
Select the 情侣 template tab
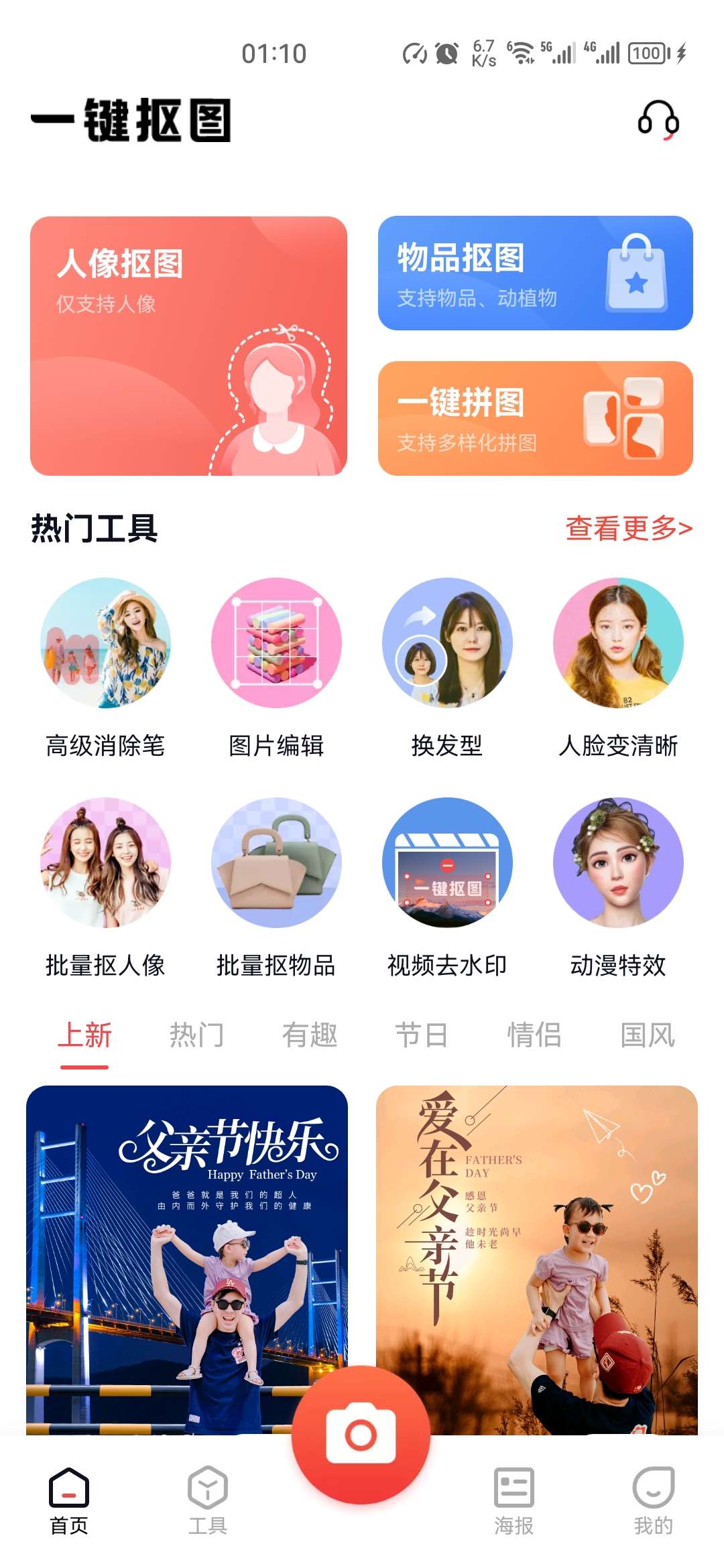(534, 1035)
